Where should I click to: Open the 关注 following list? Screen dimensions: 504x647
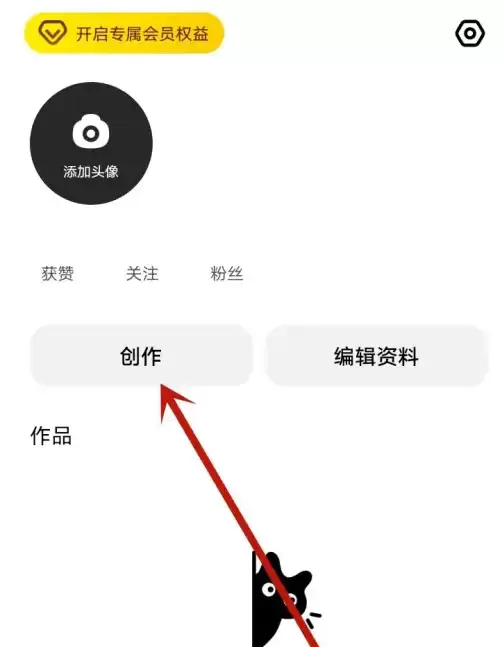click(x=142, y=274)
